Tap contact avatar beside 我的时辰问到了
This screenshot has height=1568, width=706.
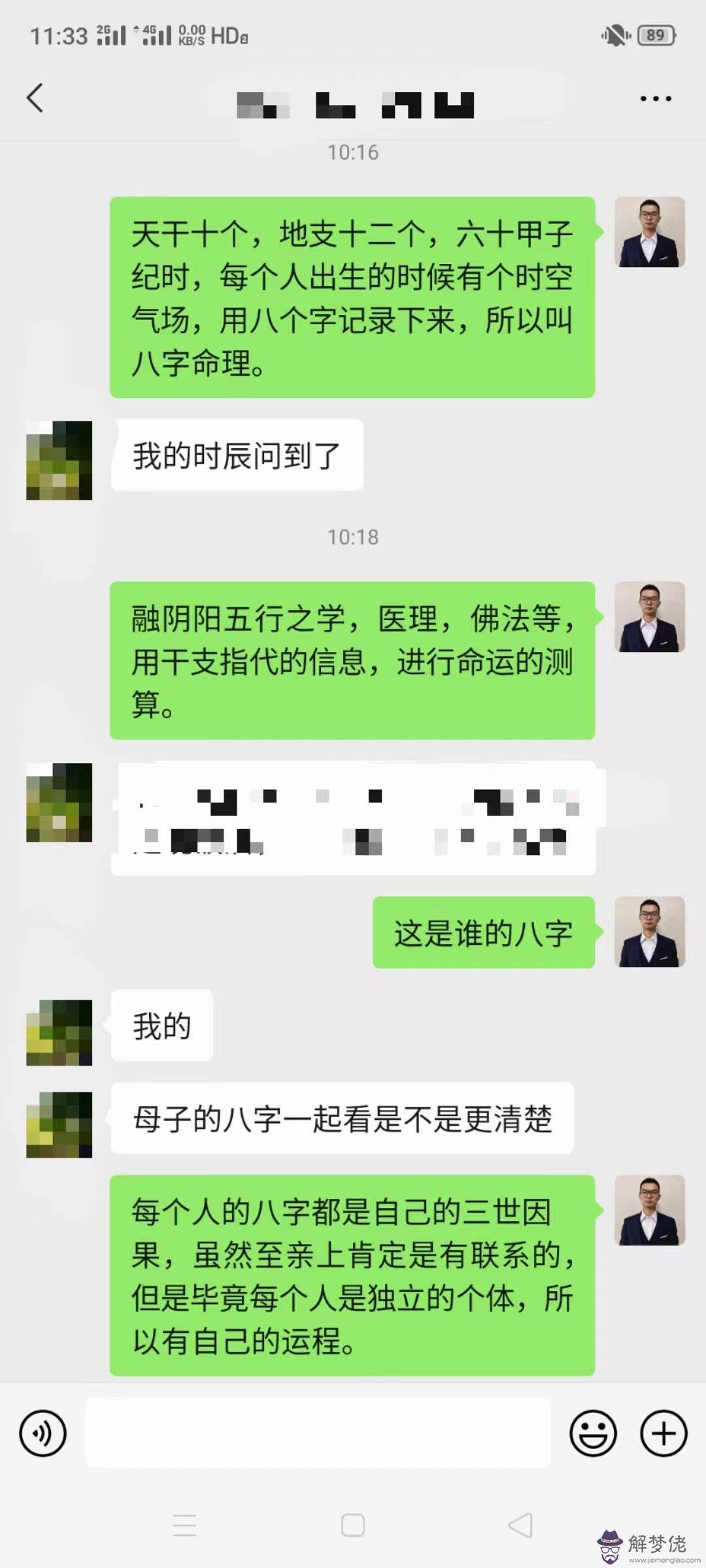(59, 460)
